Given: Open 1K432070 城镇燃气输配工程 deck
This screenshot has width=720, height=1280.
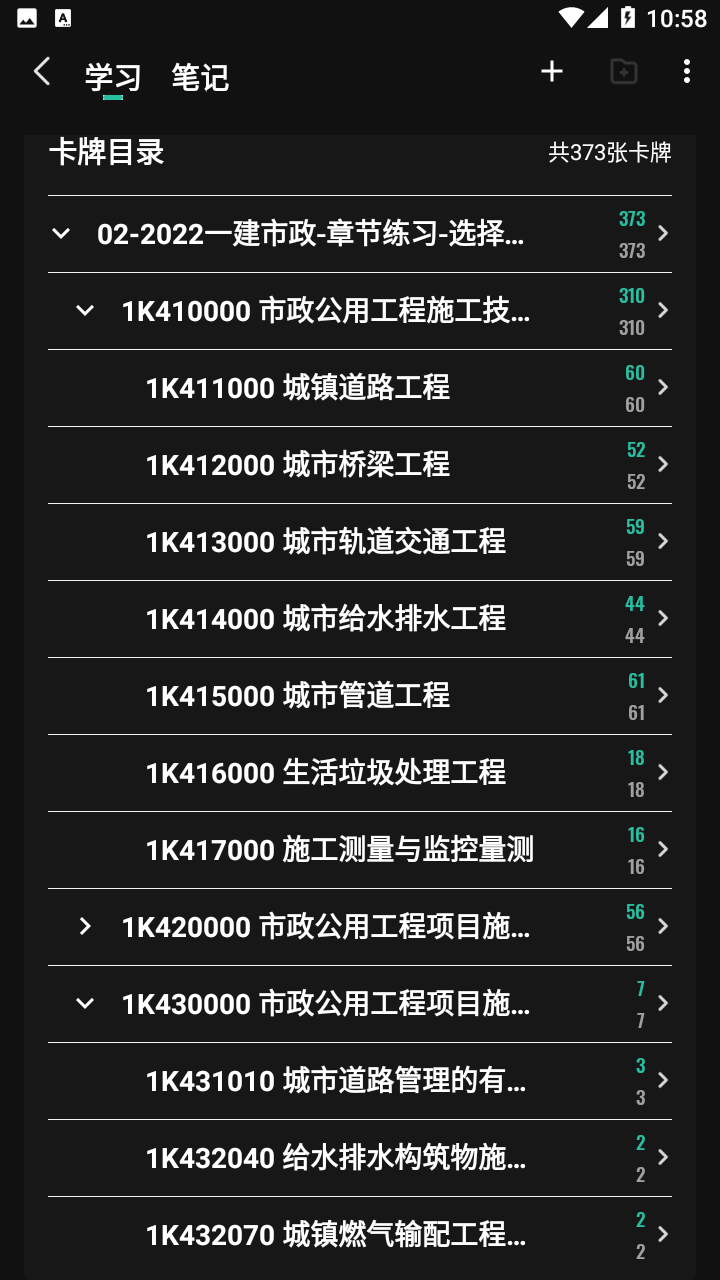Looking at the screenshot, I should (360, 1235).
